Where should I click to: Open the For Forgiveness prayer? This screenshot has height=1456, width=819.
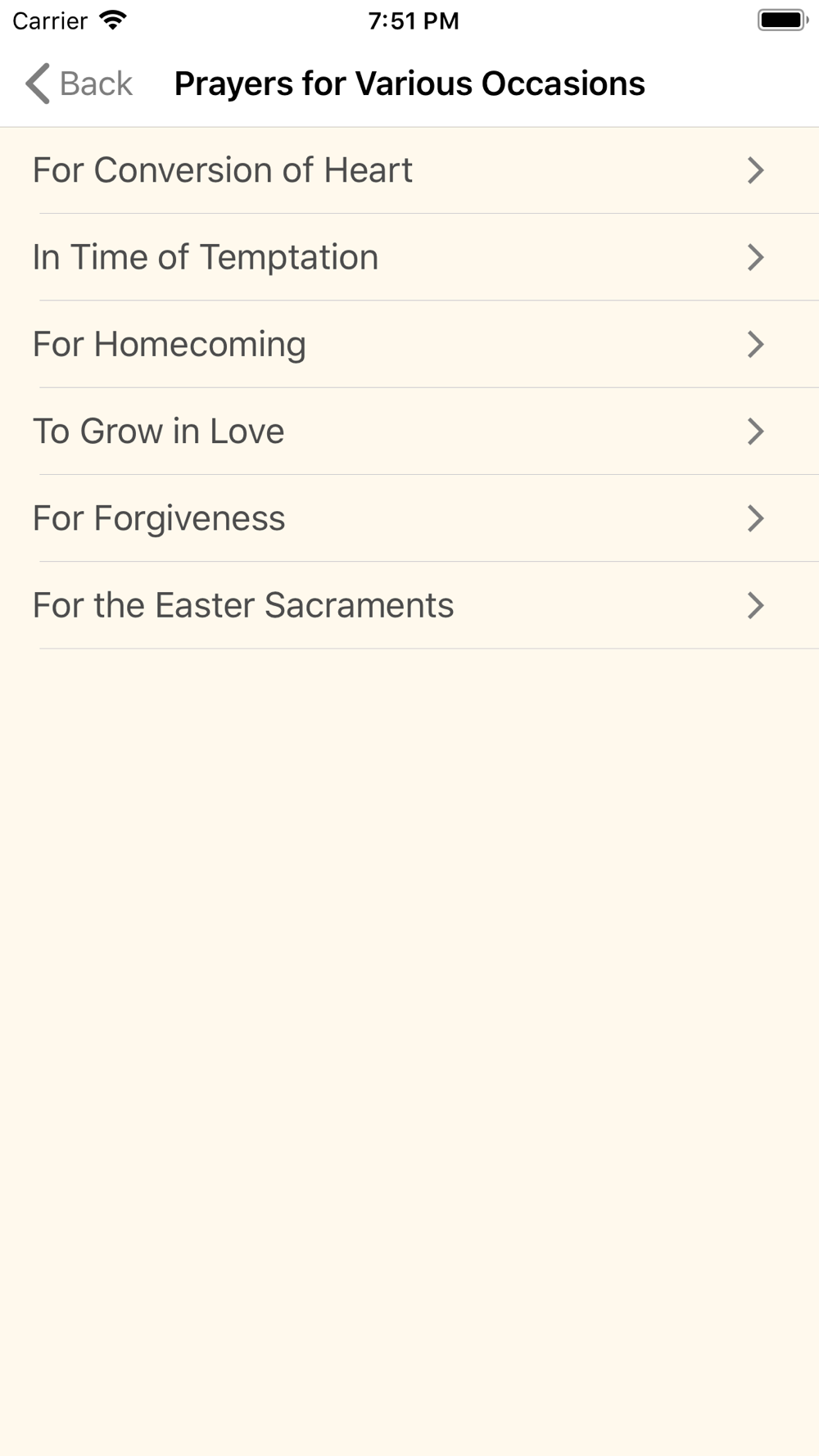tap(409, 518)
